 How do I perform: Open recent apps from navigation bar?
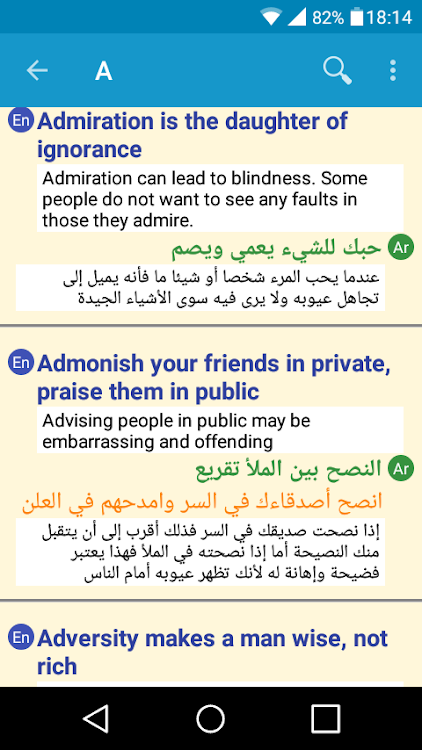click(x=325, y=718)
